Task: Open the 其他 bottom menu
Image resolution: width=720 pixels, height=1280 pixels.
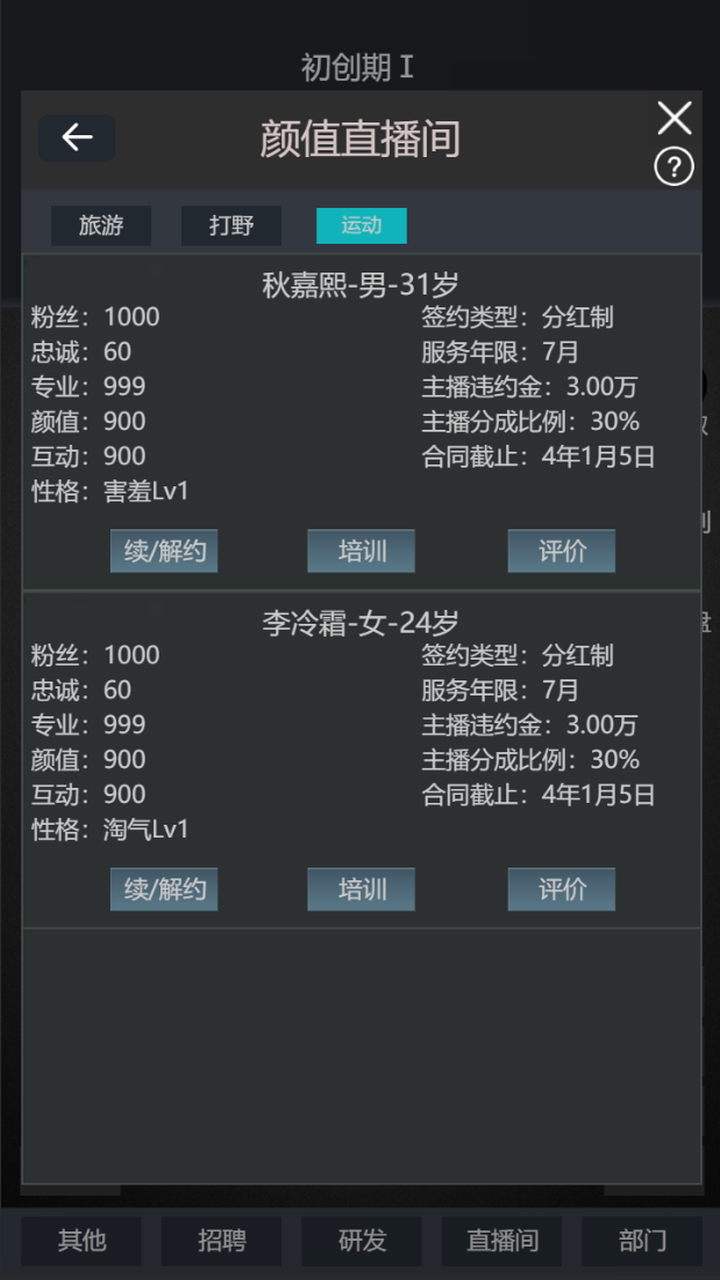Action: click(x=81, y=1241)
